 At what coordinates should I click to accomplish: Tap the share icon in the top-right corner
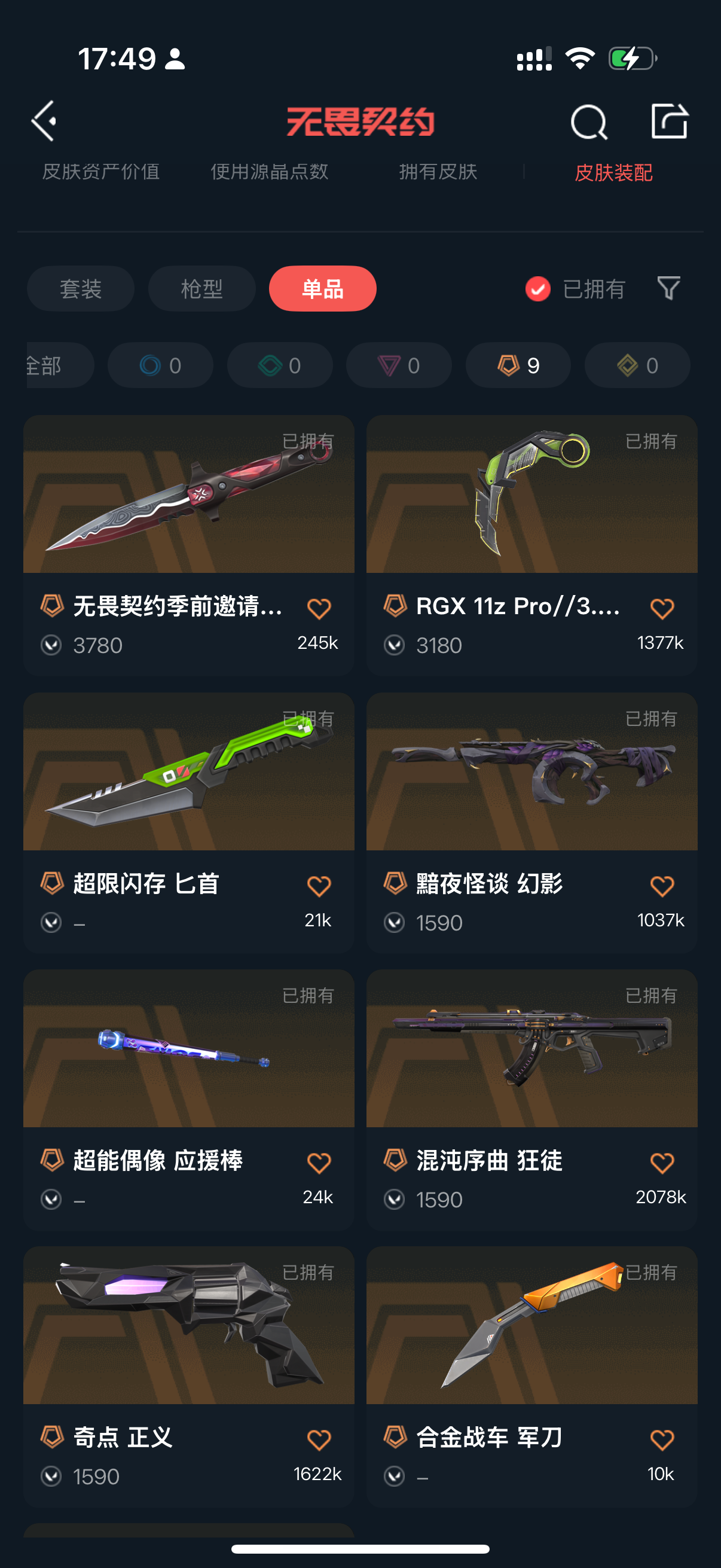point(668,121)
